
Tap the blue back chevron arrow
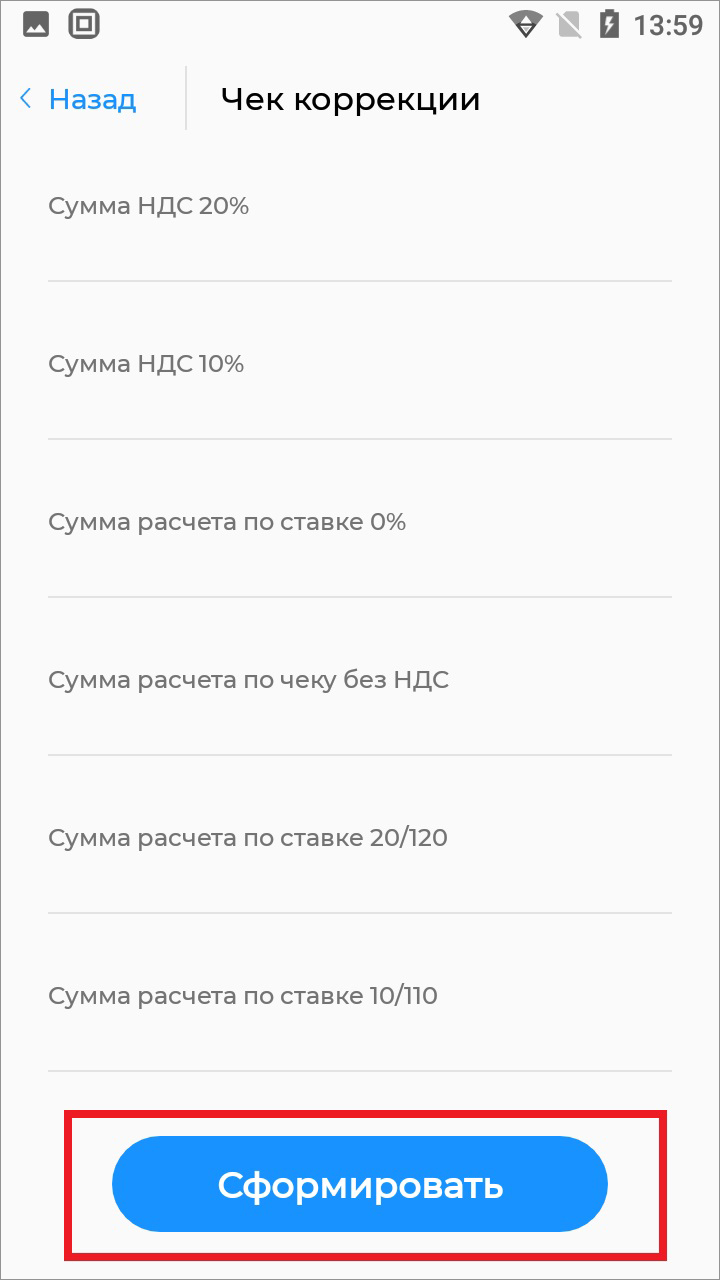pyautogui.click(x=24, y=98)
